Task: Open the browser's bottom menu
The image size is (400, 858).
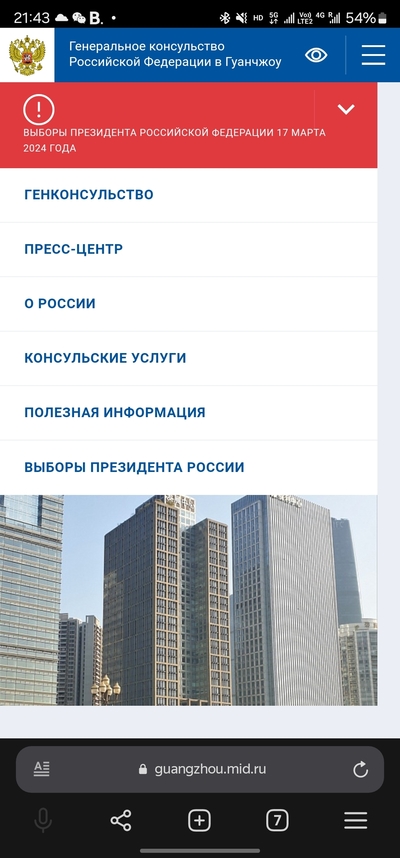Action: (356, 821)
